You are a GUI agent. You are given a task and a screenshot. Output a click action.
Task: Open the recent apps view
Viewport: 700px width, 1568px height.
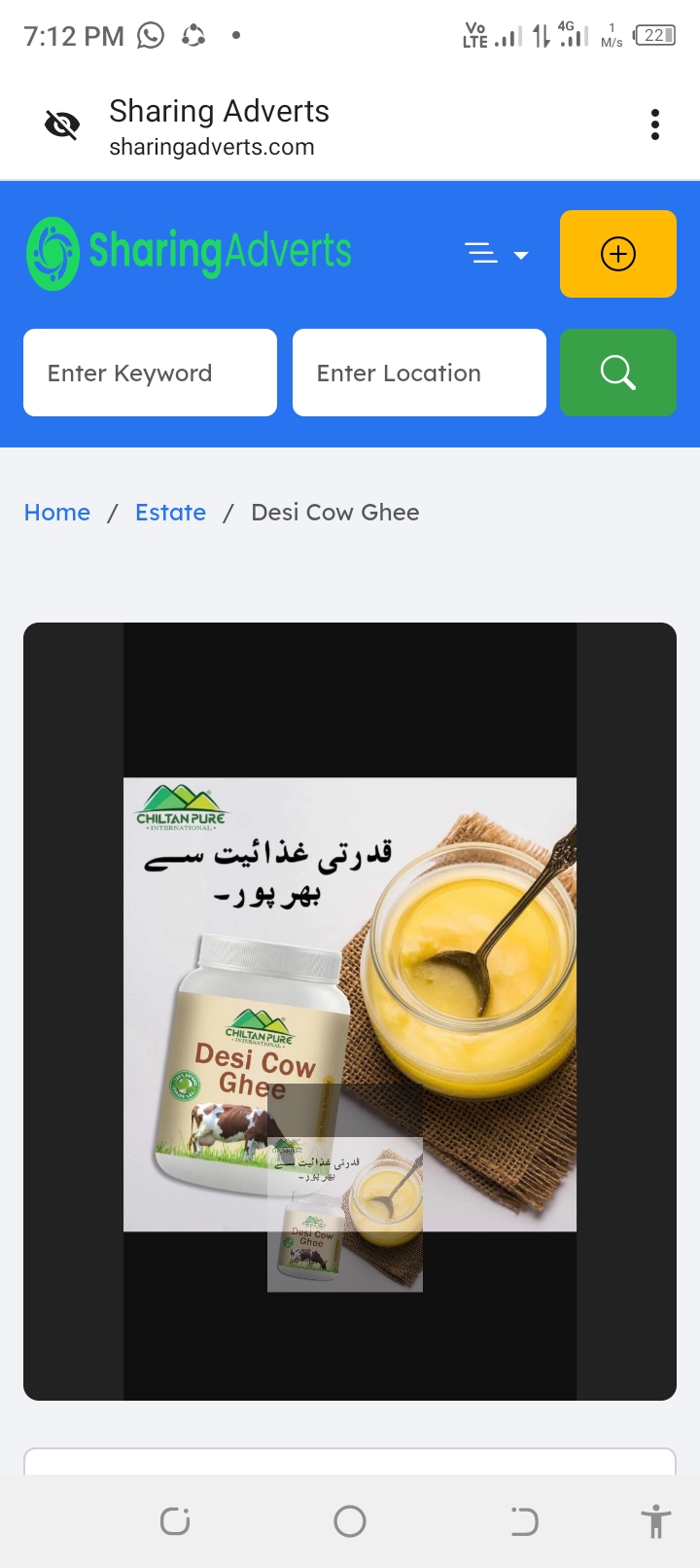click(175, 1521)
